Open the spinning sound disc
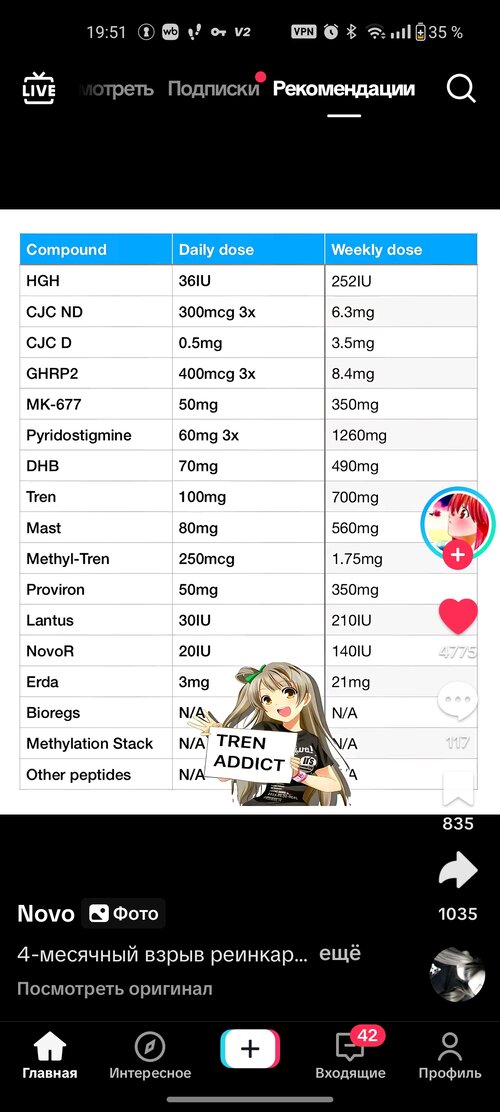The height and width of the screenshot is (1112, 500). (x=457, y=974)
